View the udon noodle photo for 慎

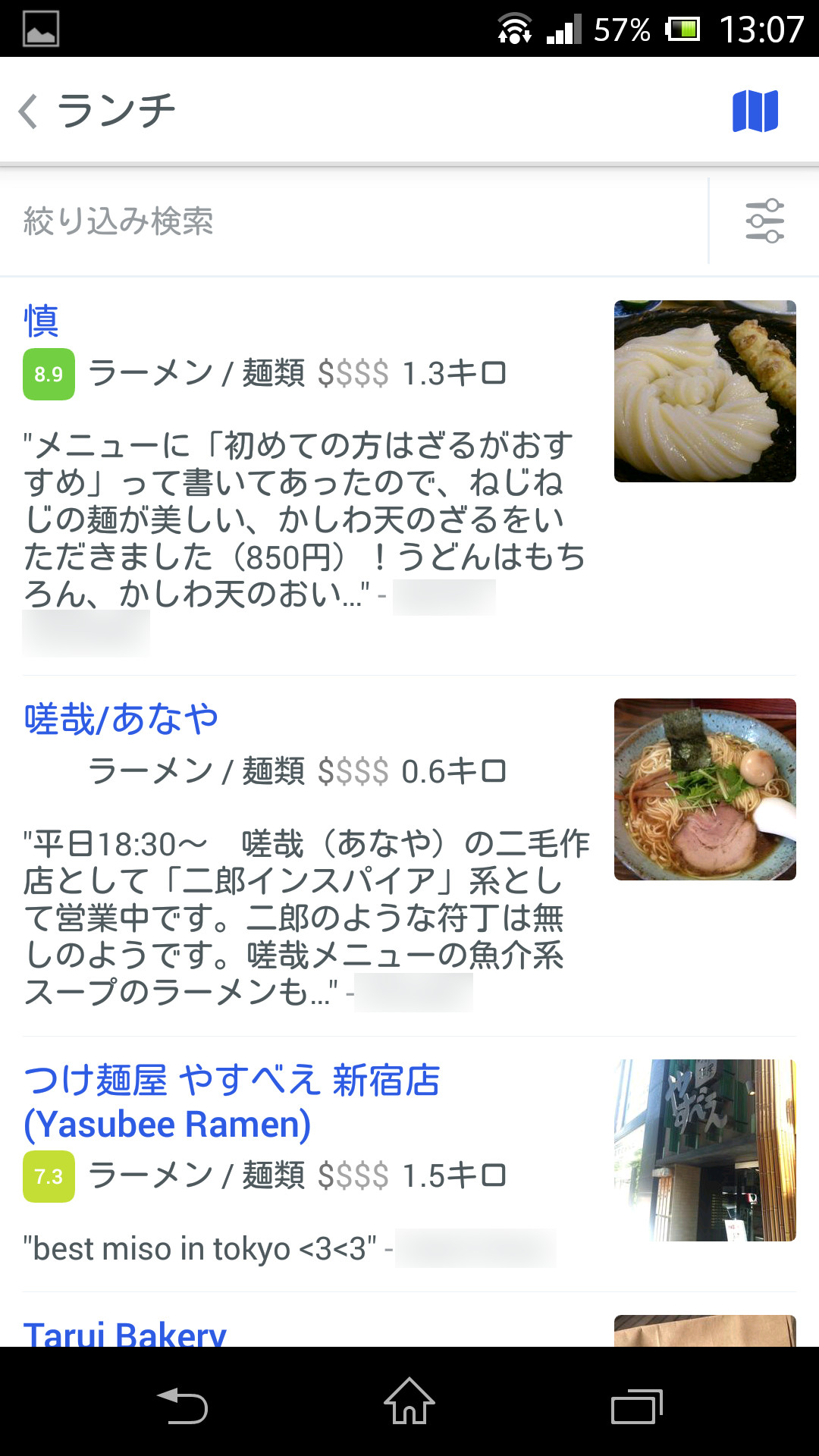click(704, 391)
